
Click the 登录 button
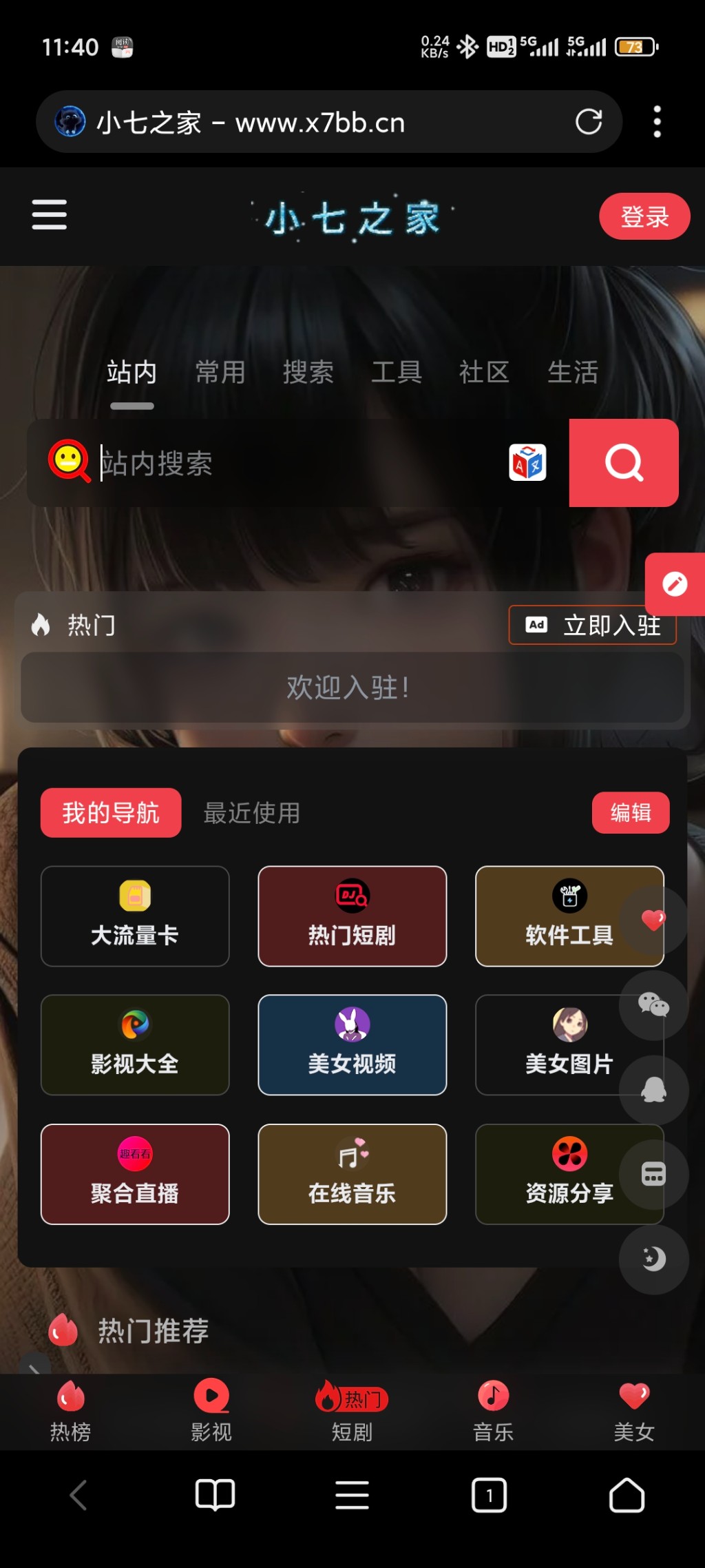pyautogui.click(x=643, y=216)
